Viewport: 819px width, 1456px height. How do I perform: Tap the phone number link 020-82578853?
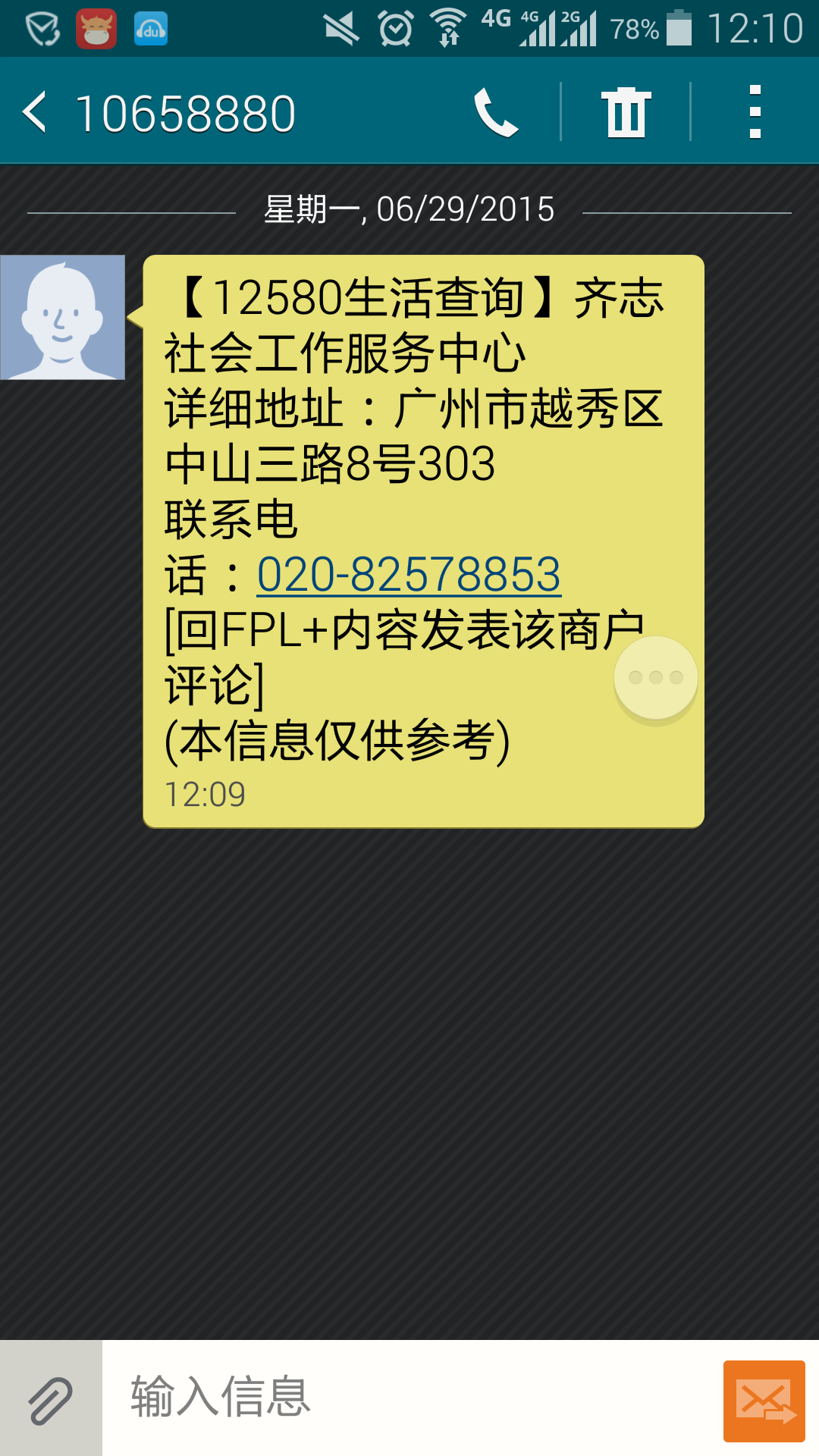(409, 575)
